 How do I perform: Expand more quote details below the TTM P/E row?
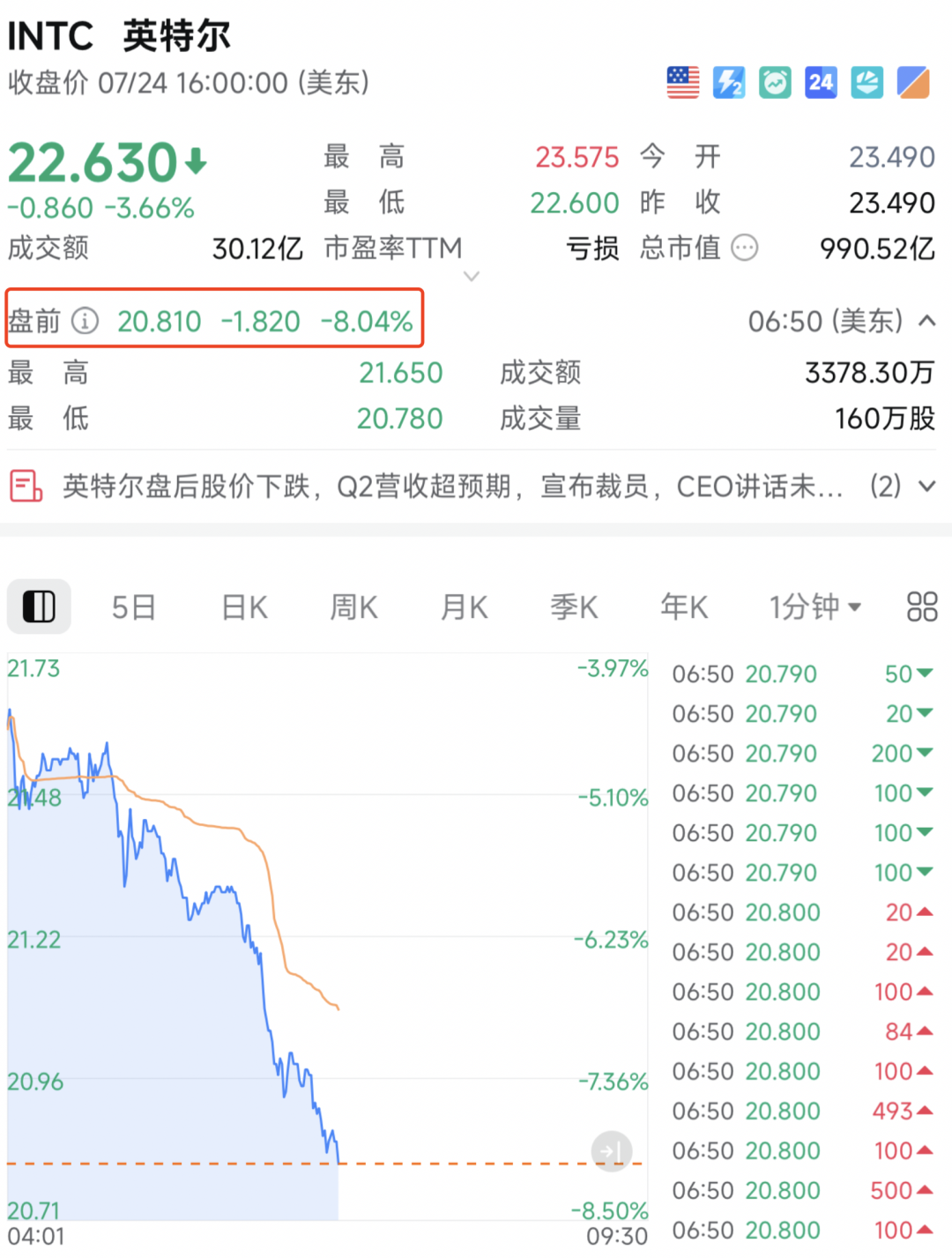coord(472,276)
